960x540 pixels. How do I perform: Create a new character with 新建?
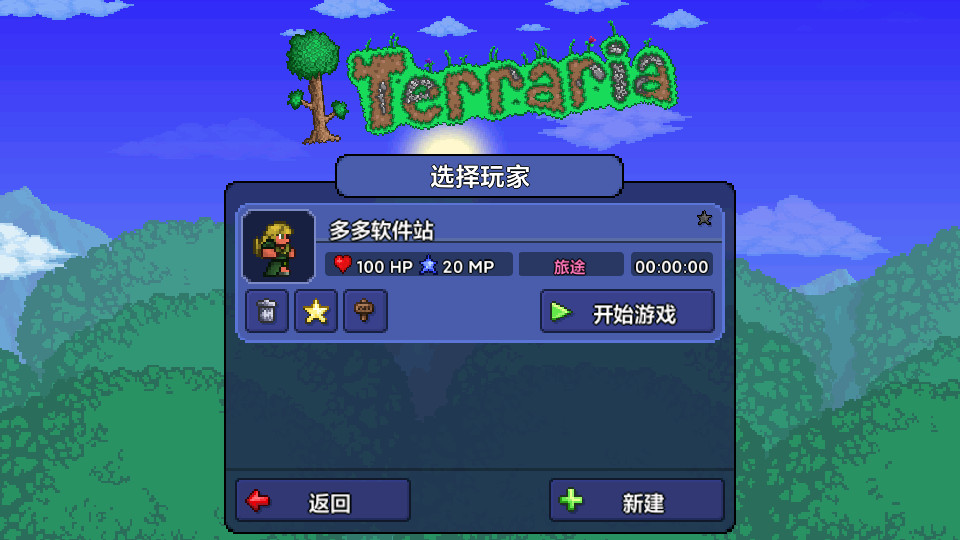tap(636, 501)
